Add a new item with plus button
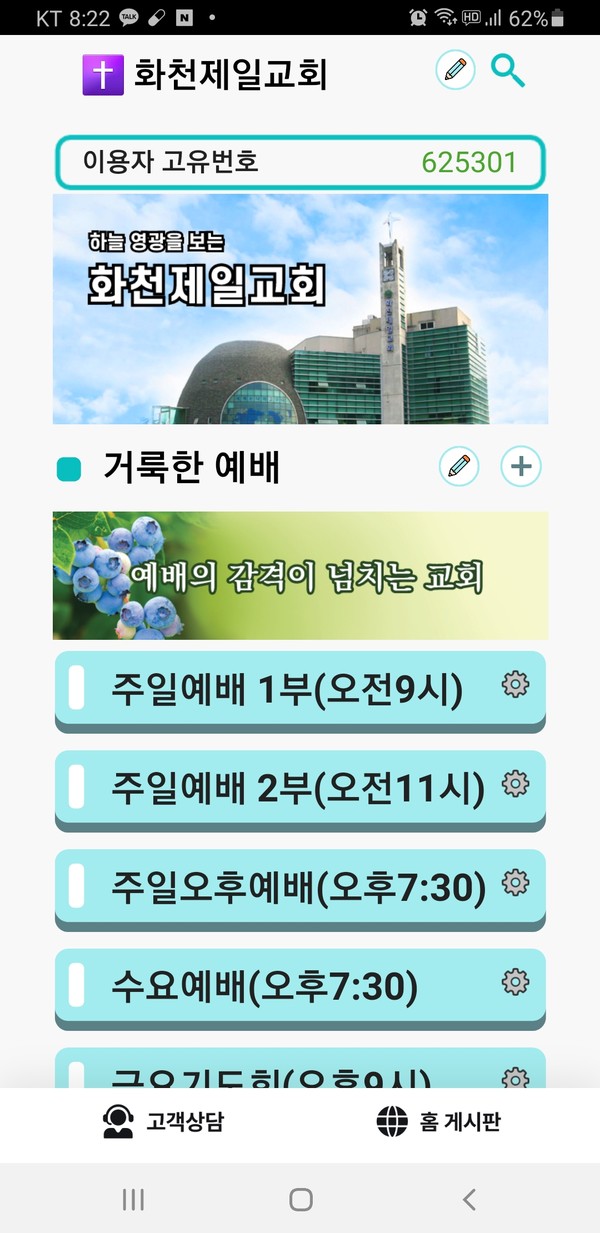 pos(521,467)
